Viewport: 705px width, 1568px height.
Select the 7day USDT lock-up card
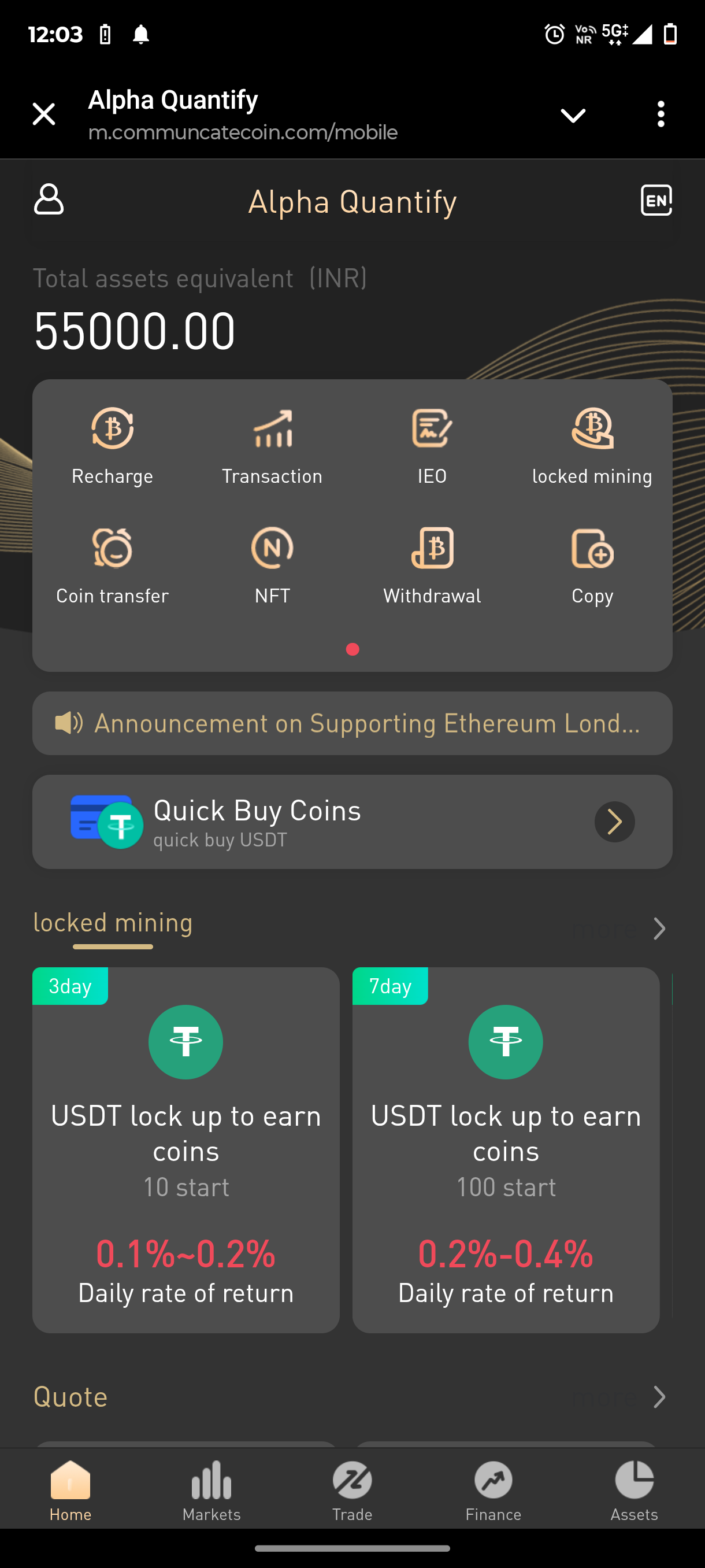(506, 1149)
